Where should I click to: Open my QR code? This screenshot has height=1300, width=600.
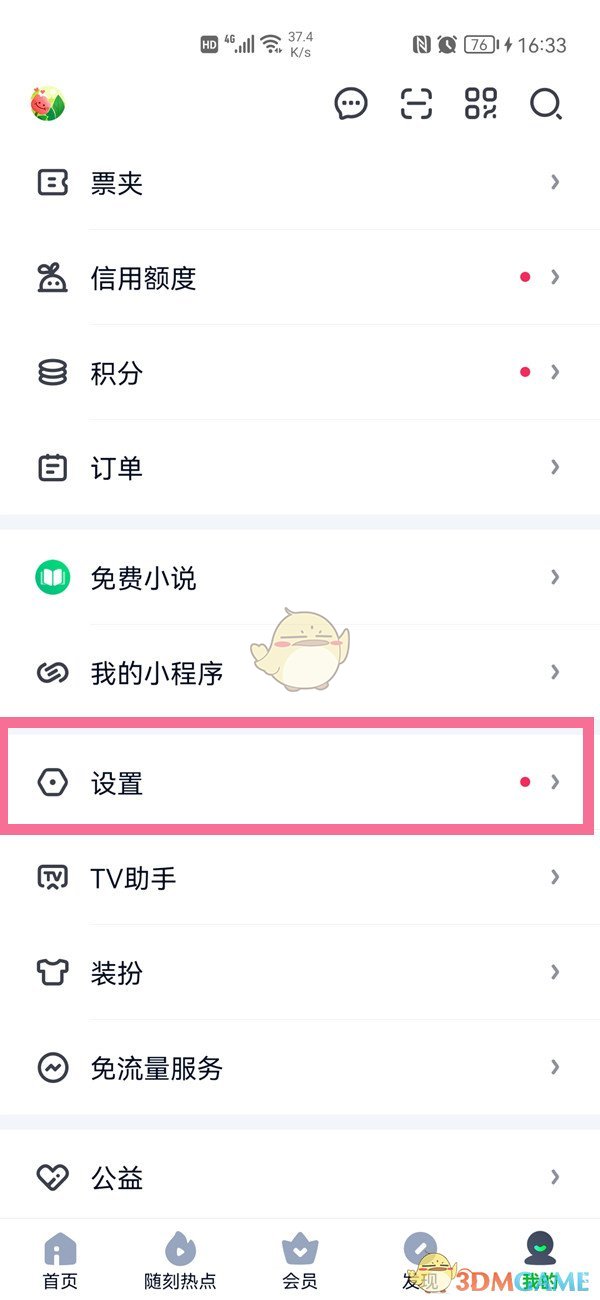481,103
